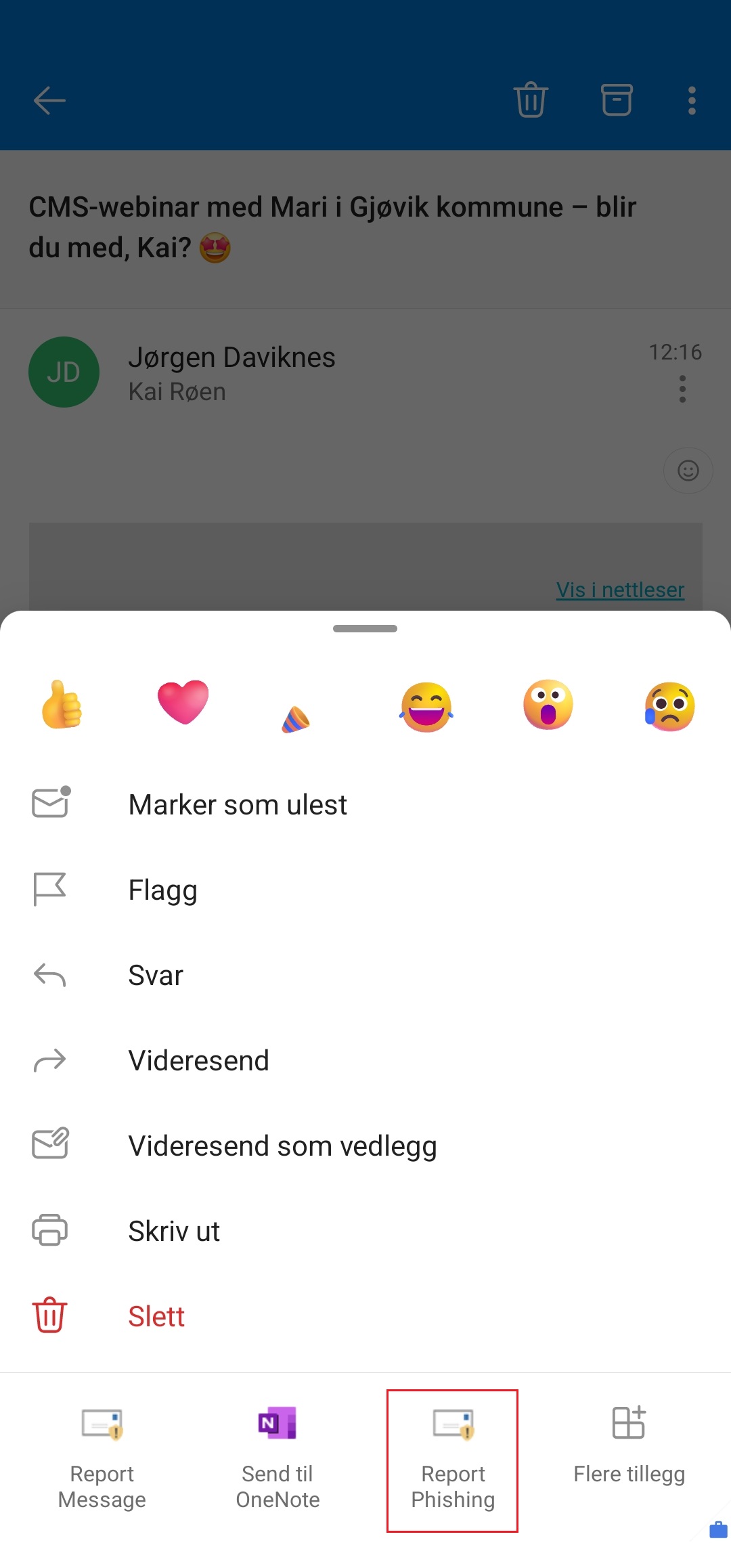React with the party popper emoji

coord(296,719)
